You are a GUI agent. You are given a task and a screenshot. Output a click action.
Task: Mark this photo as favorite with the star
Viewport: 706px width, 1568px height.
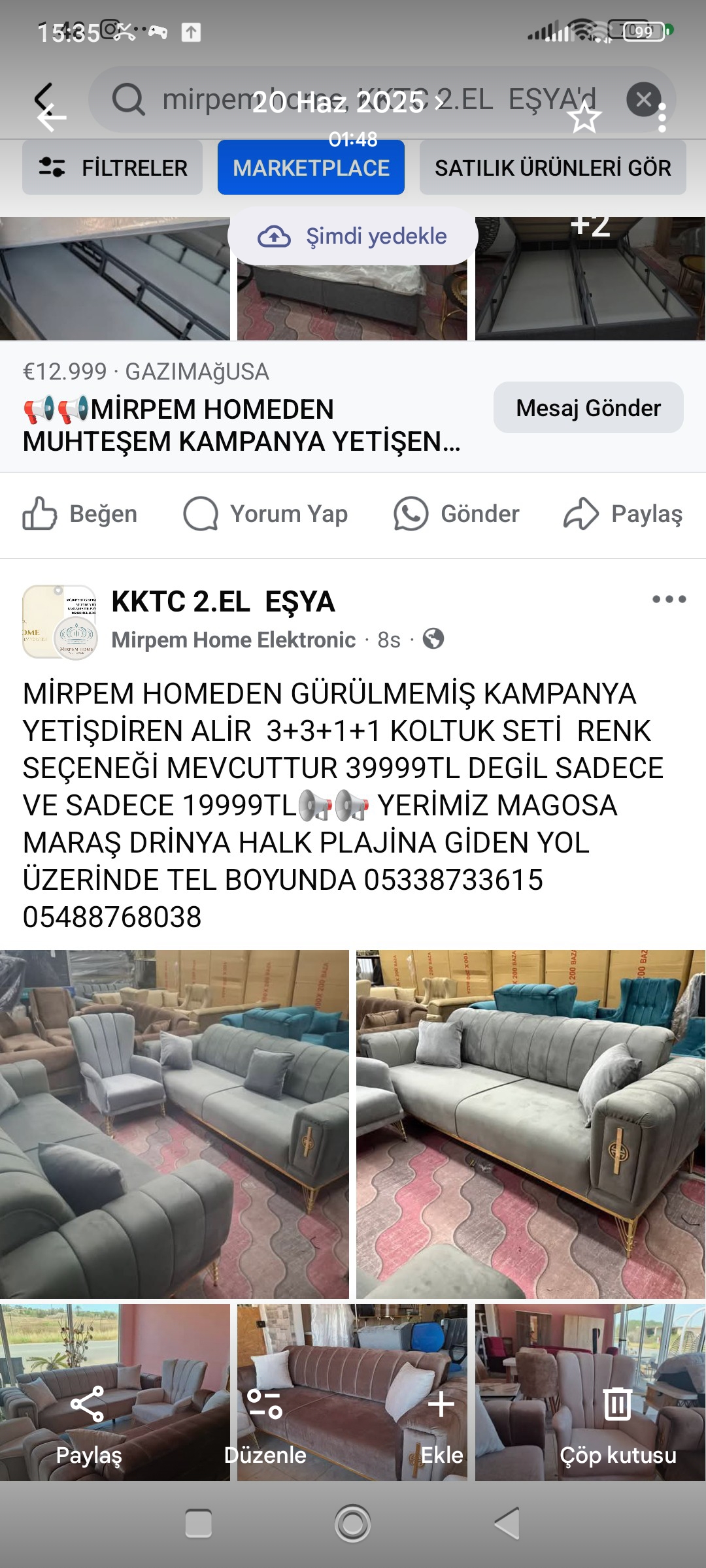point(584,118)
